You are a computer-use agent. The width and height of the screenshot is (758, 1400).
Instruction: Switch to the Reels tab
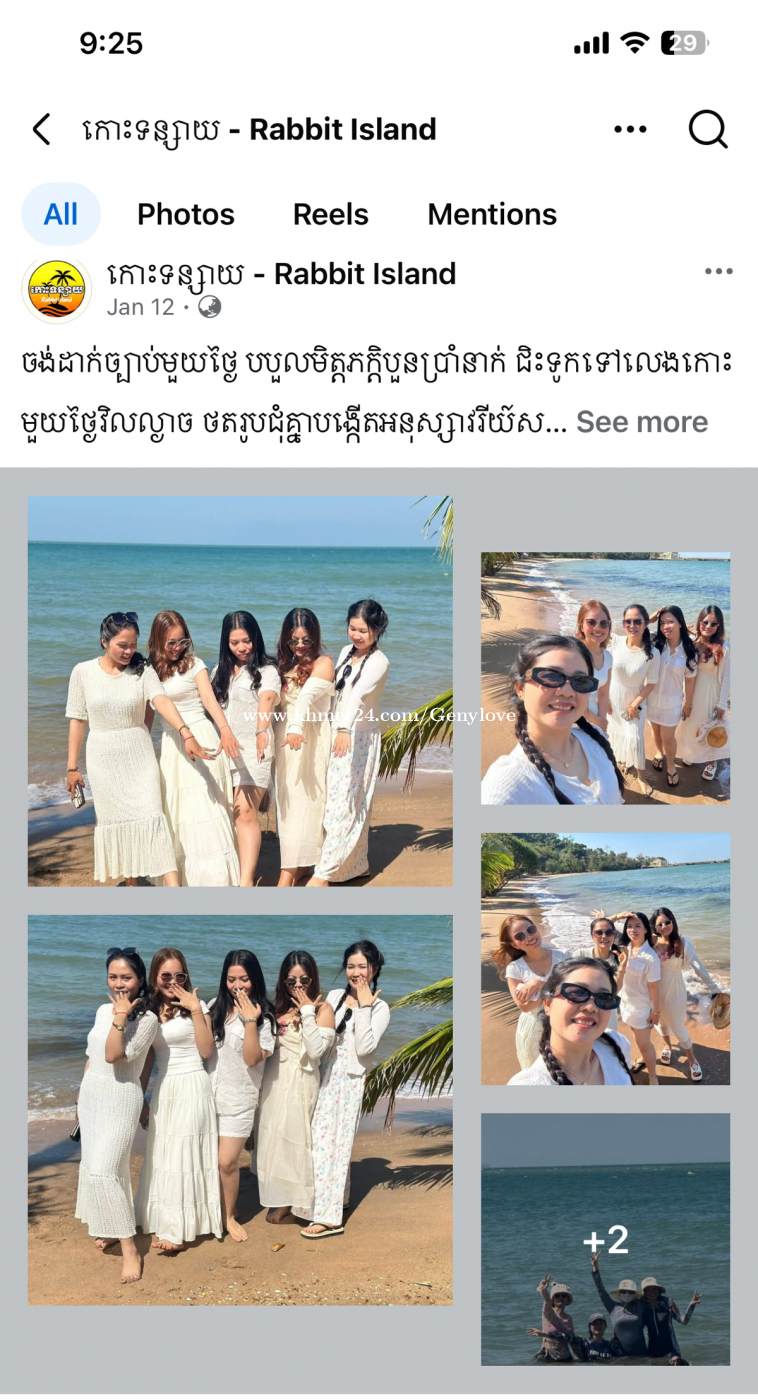coord(331,214)
